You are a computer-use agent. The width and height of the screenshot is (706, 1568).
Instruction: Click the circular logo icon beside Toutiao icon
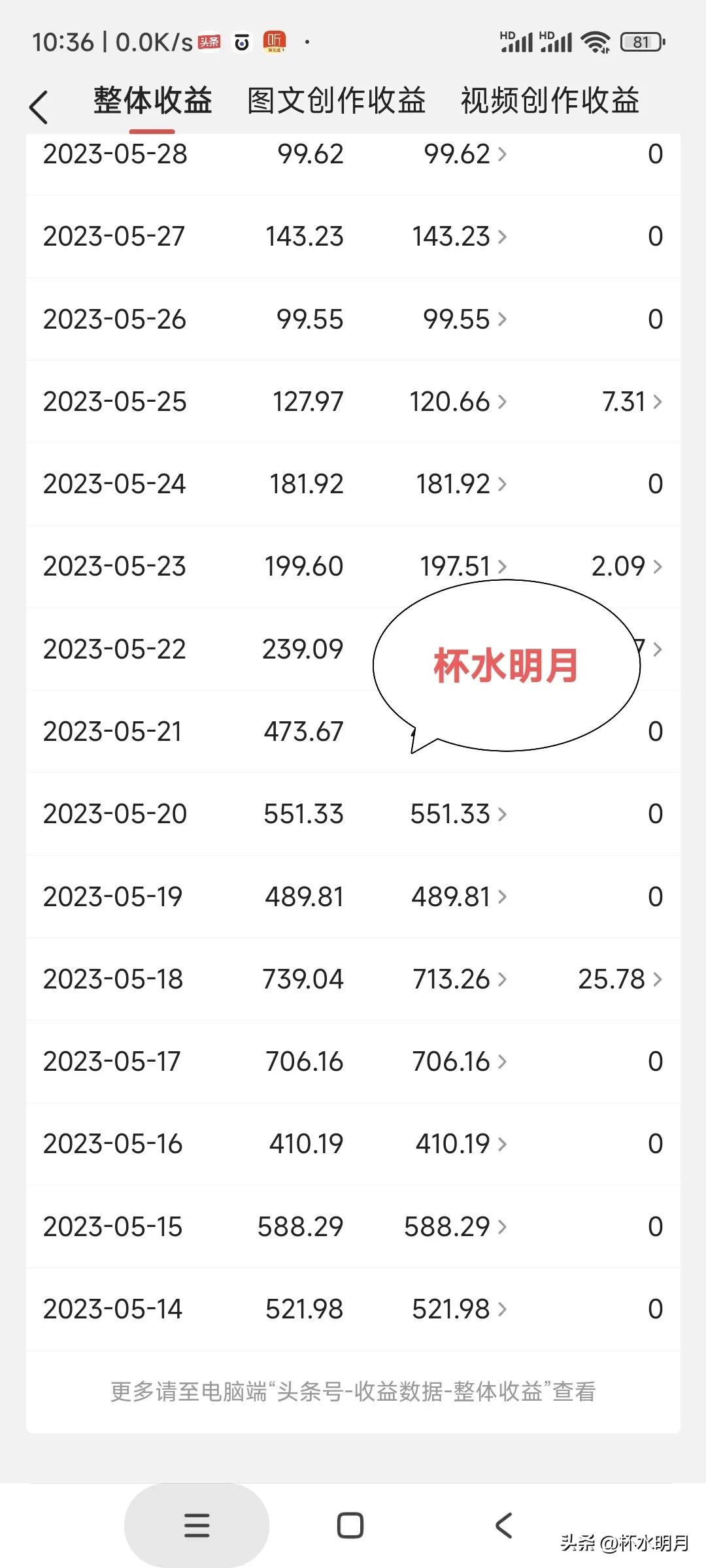242,41
